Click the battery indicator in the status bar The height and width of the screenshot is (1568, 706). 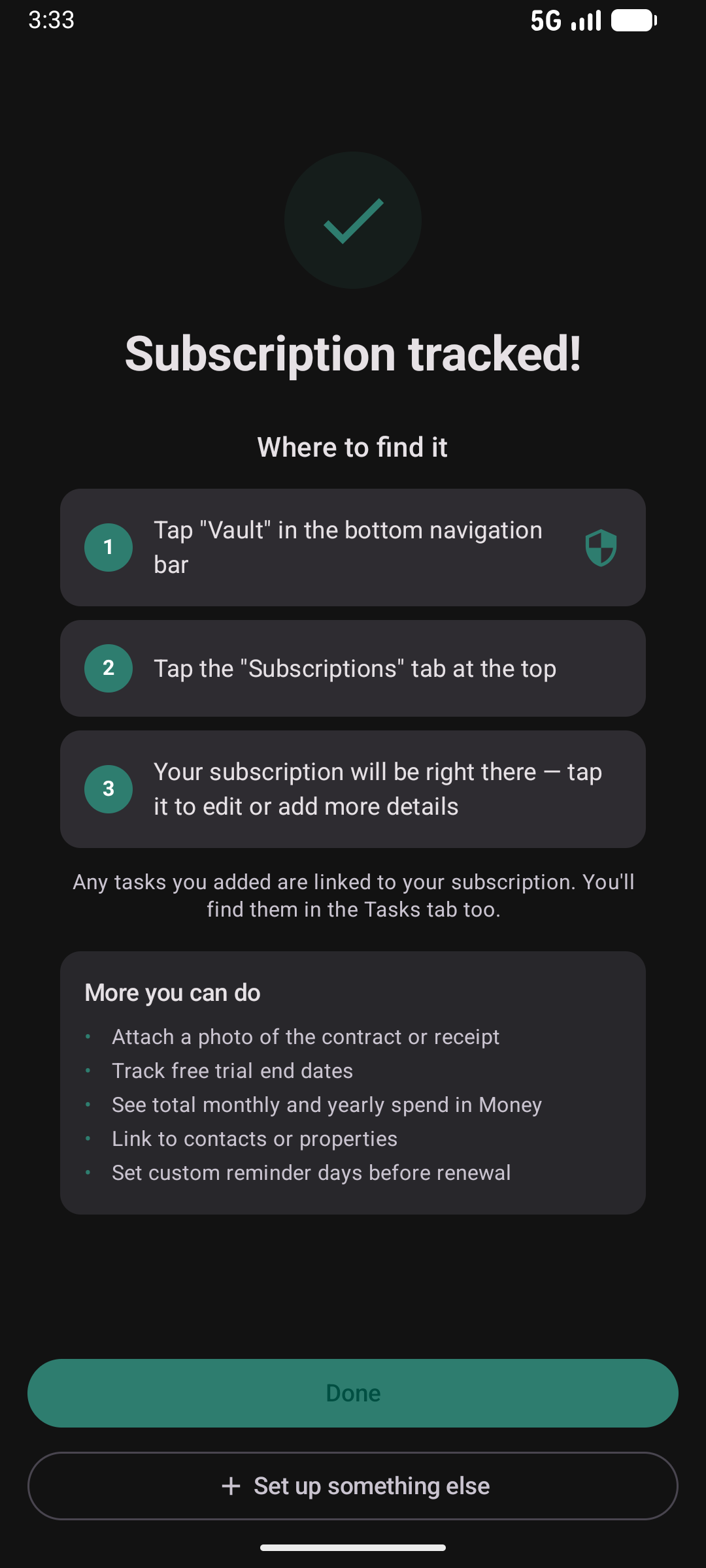click(631, 20)
